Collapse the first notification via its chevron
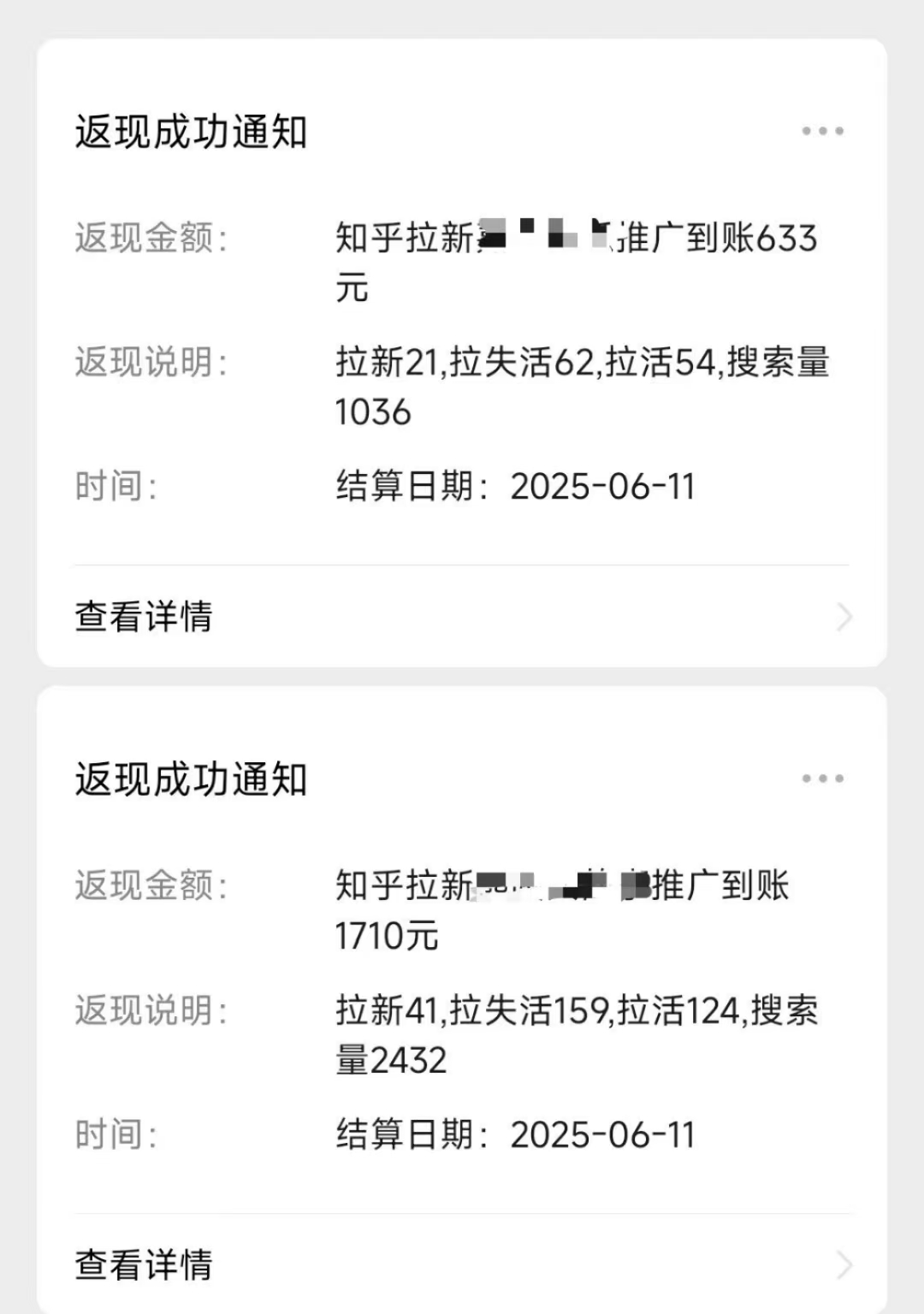This screenshot has width=924, height=1314. 846,615
